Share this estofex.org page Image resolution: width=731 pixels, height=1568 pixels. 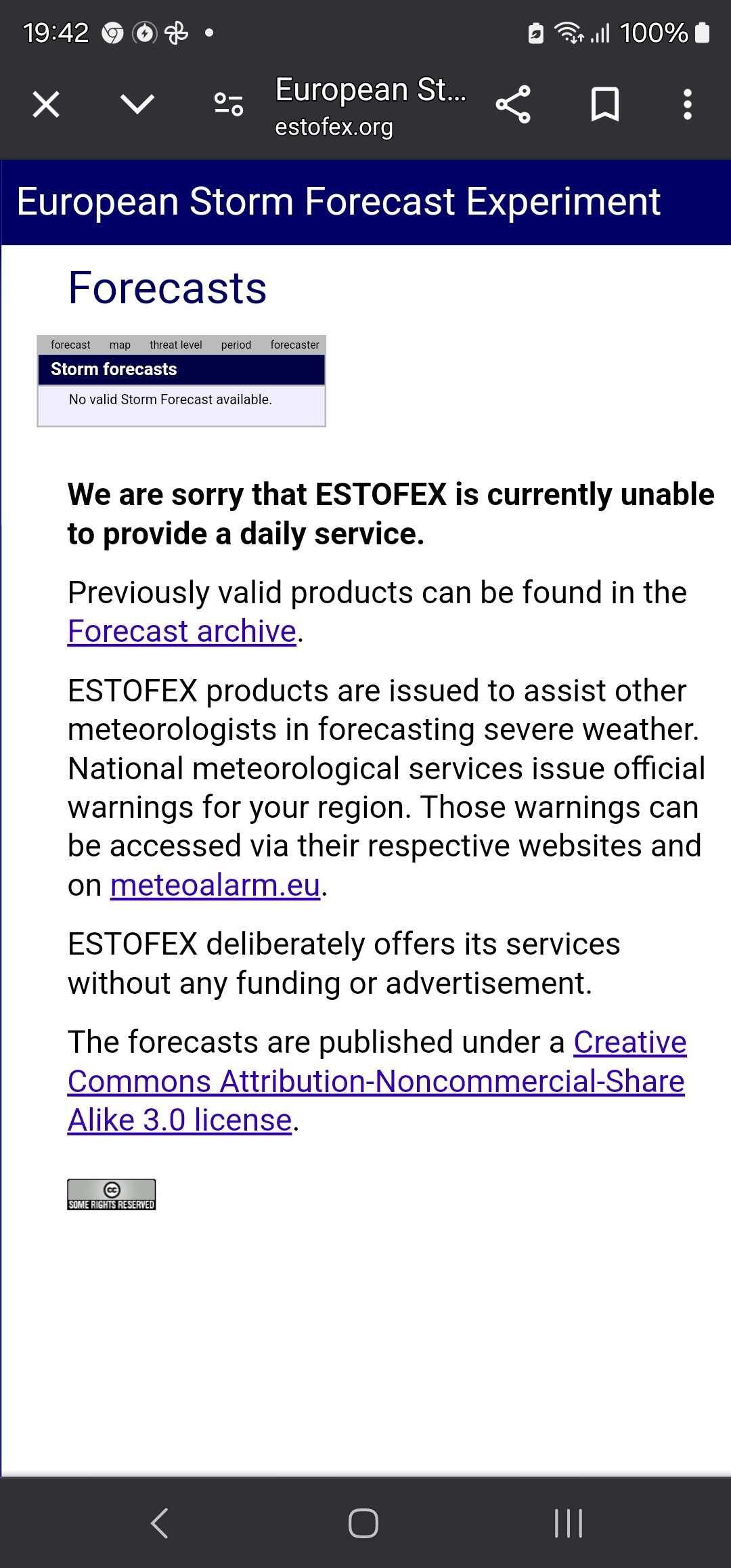[x=513, y=105]
